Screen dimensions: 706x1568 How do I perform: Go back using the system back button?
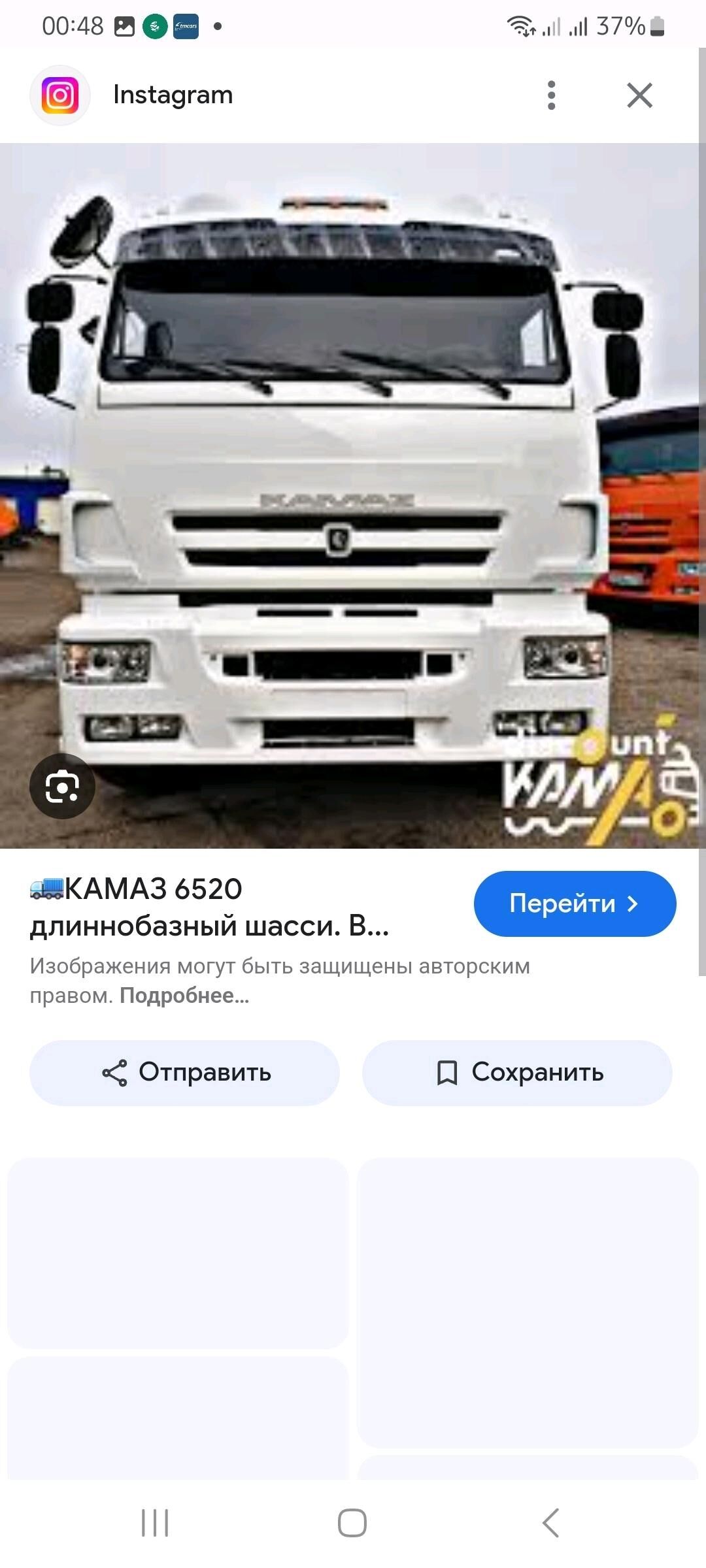coord(550,1523)
